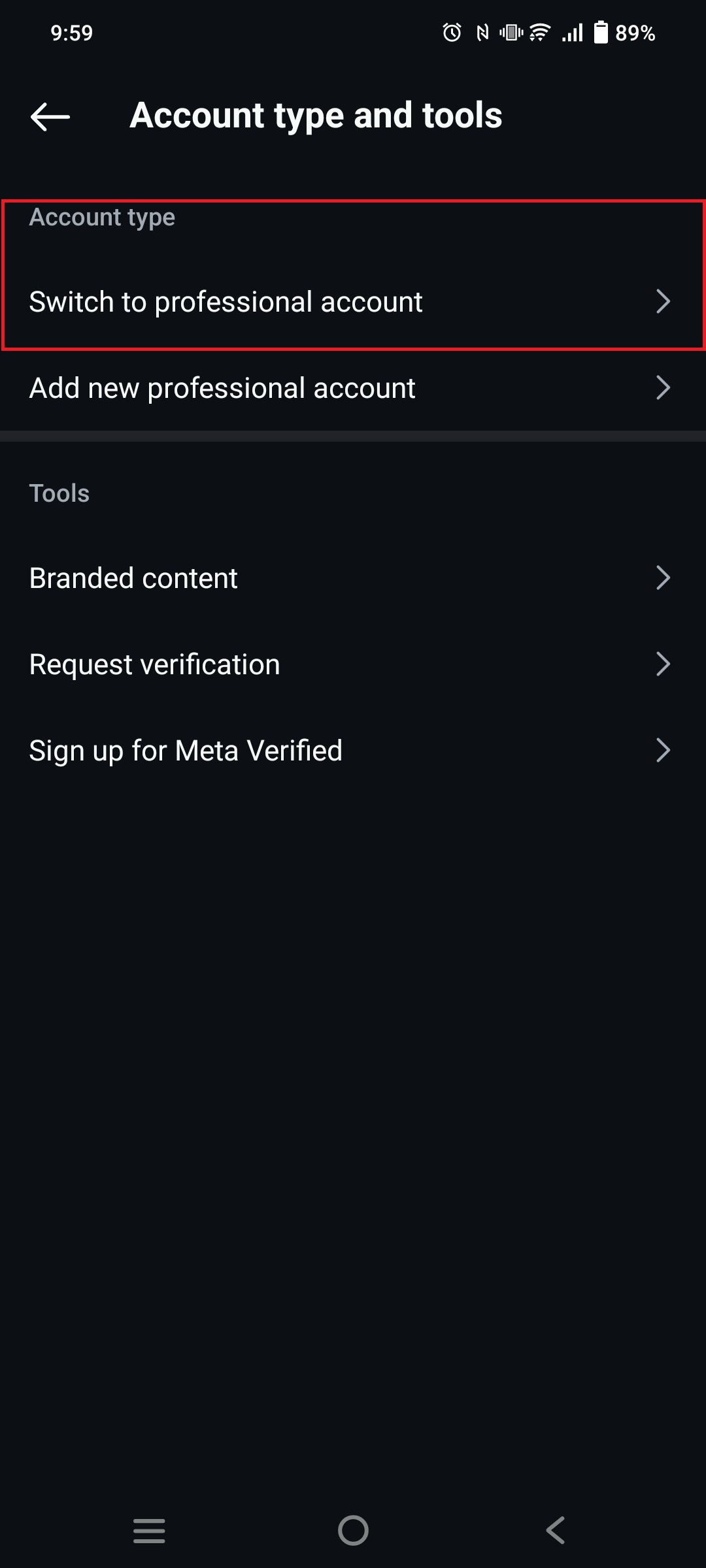Open Request verification
Image resolution: width=706 pixels, height=1568 pixels.
(x=353, y=664)
